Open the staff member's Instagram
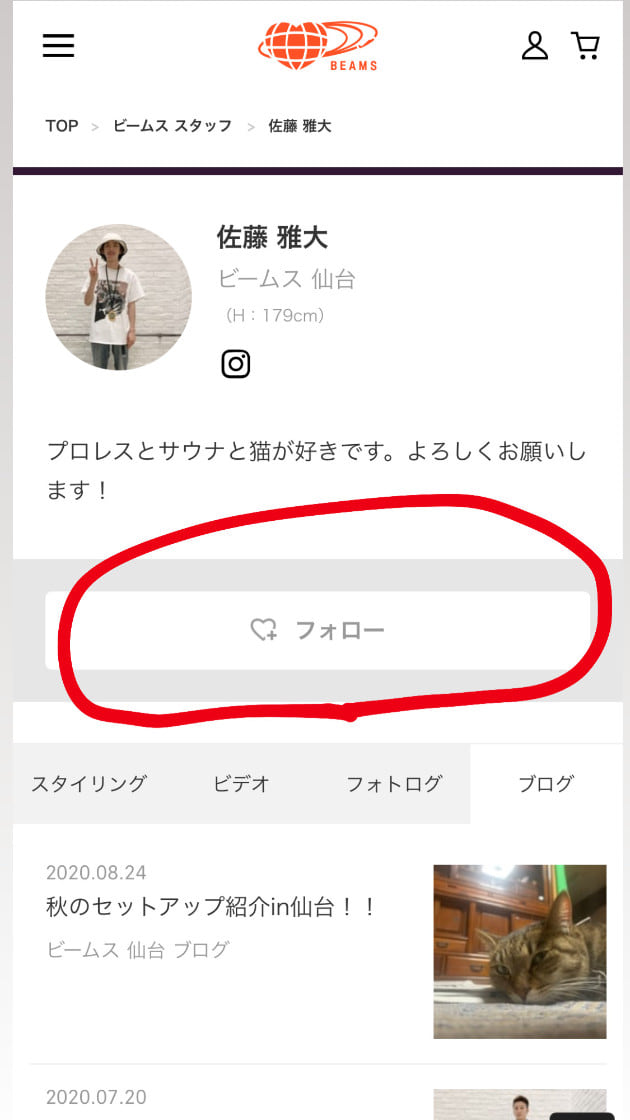Screen dimensions: 630x1120 click(x=236, y=364)
